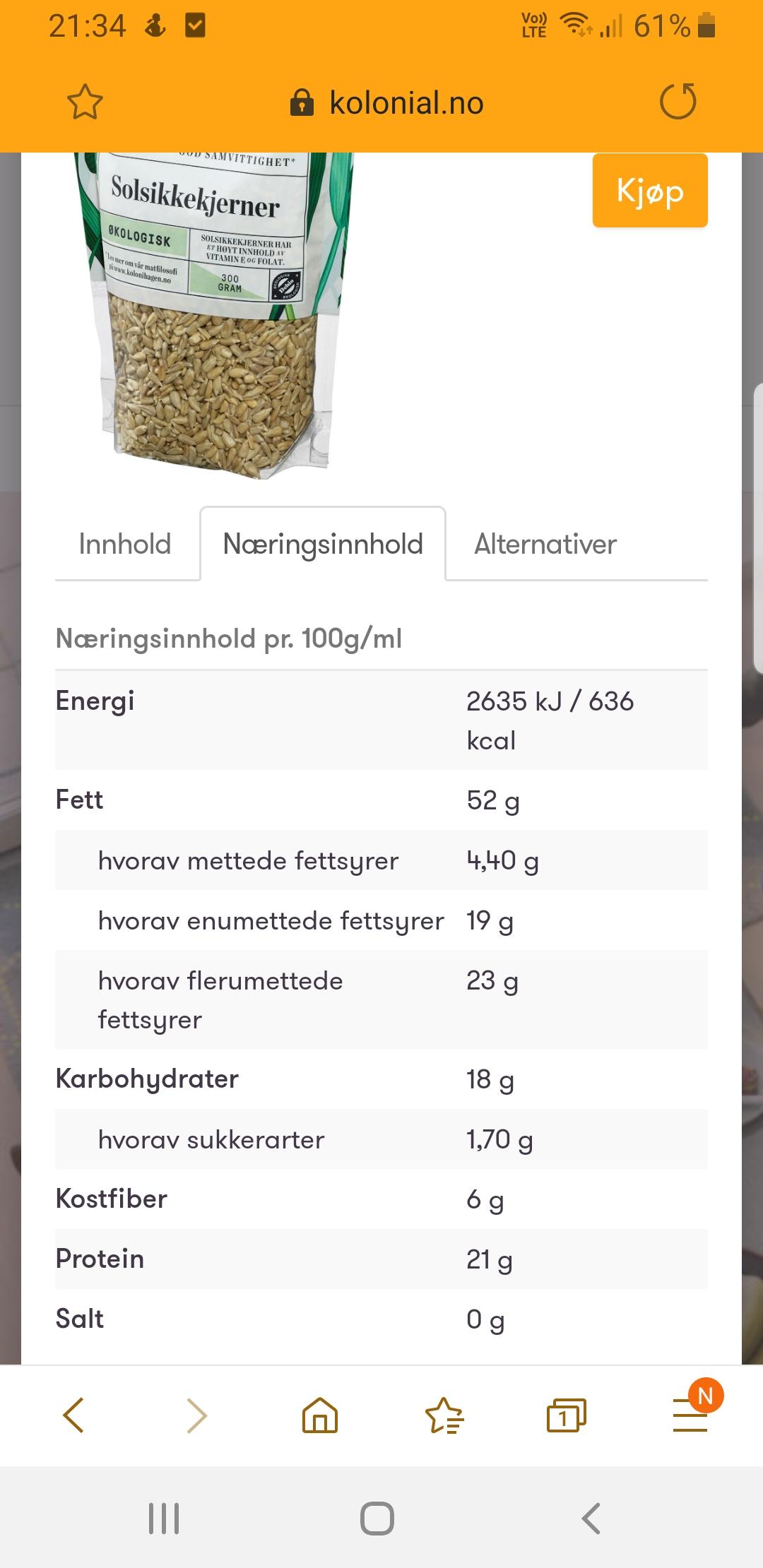763x1568 pixels.
Task: Tap the system home button
Action: pyautogui.click(x=377, y=1518)
